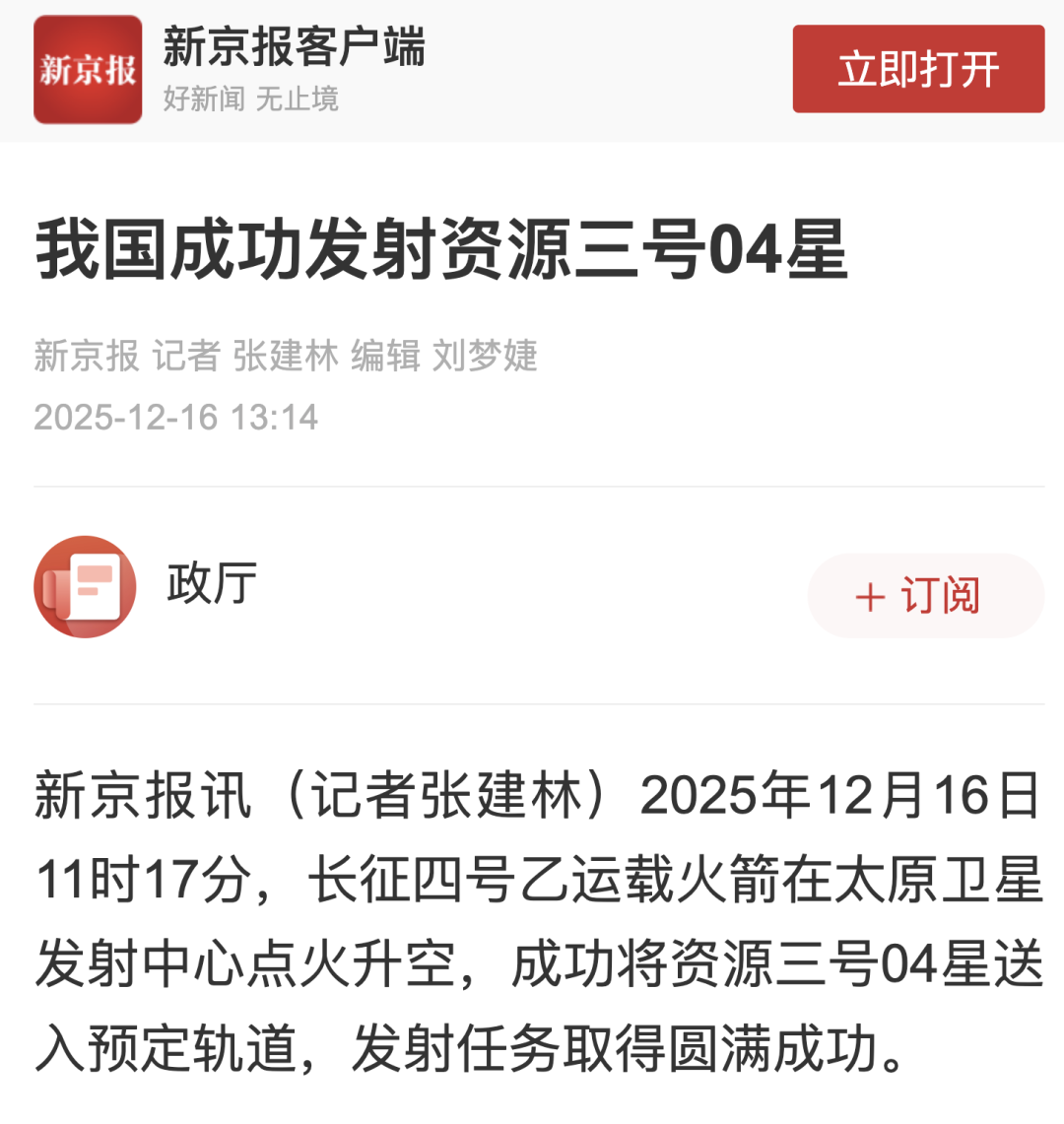Open the 政厅 channel page
Viewport: 1064px width, 1124px height.
(211, 584)
